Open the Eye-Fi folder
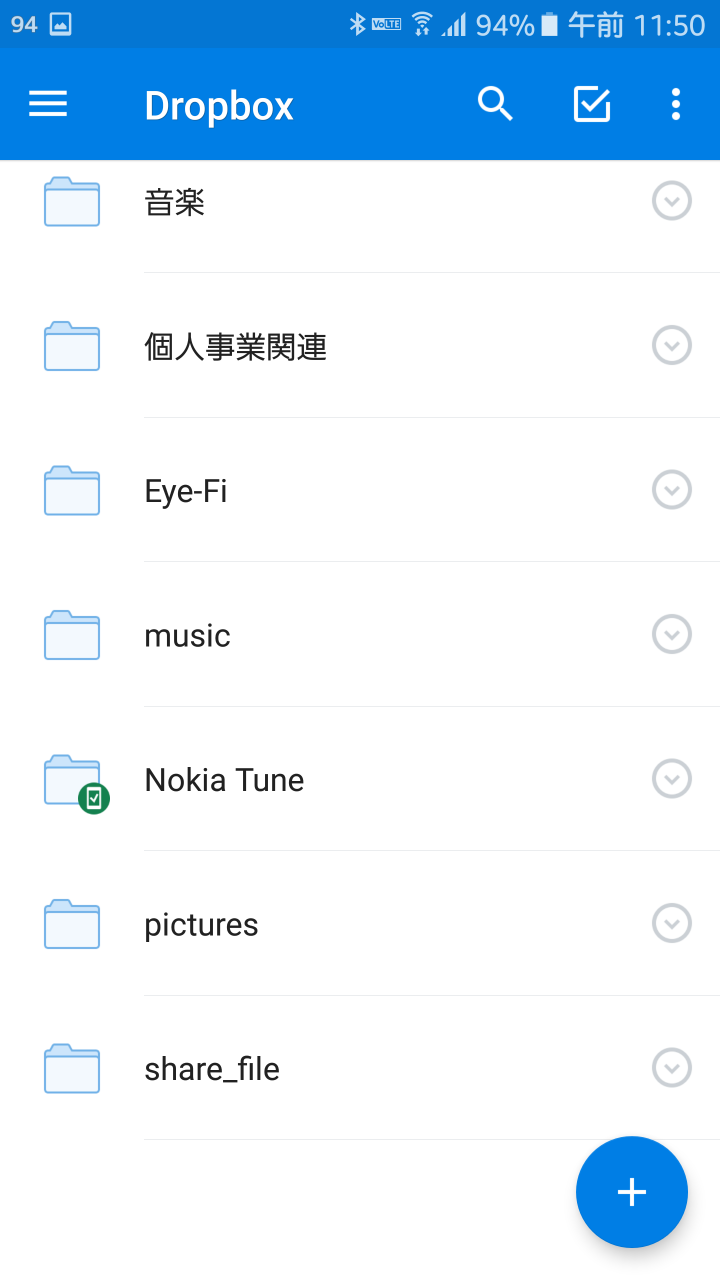Image resolution: width=720 pixels, height=1280 pixels. tap(360, 490)
